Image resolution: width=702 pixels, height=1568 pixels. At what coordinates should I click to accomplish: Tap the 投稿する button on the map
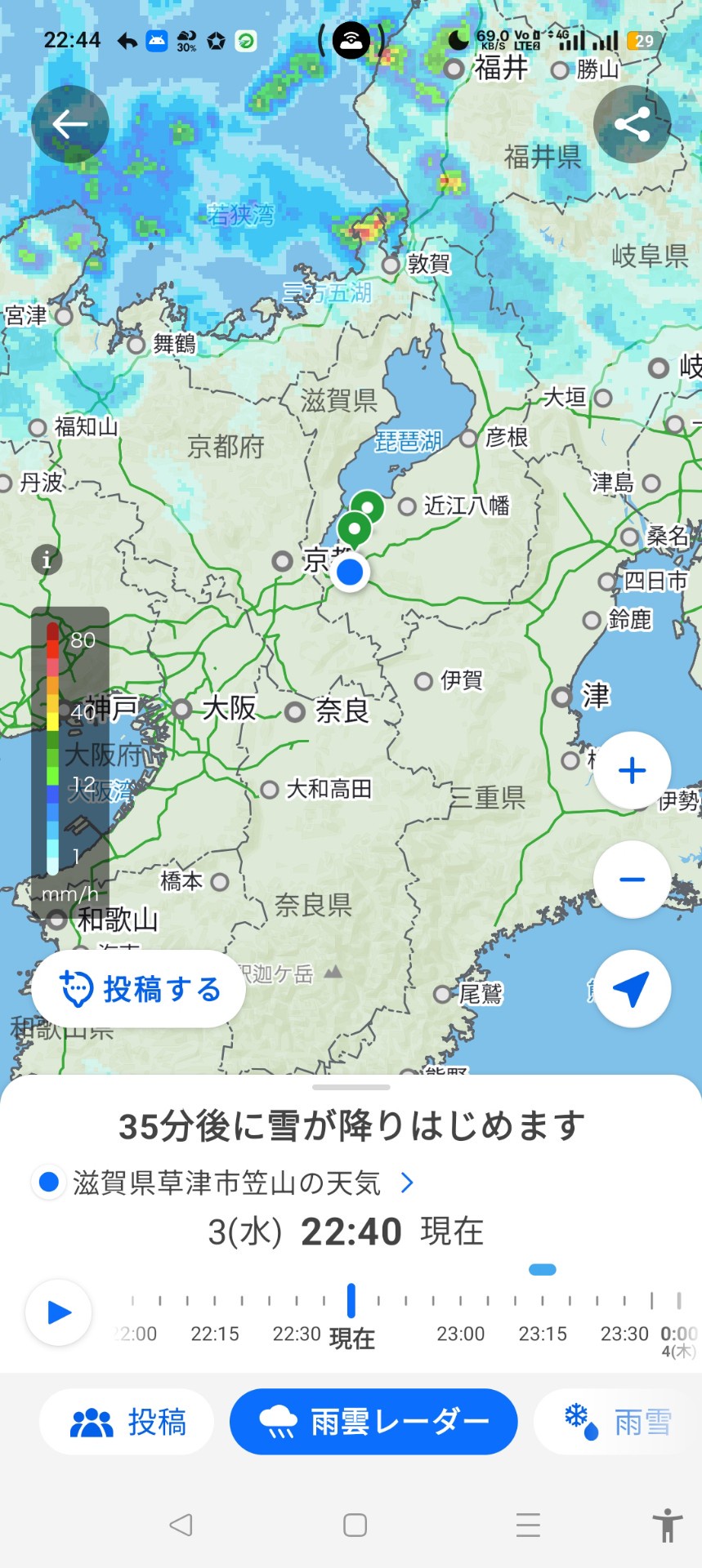click(x=139, y=989)
